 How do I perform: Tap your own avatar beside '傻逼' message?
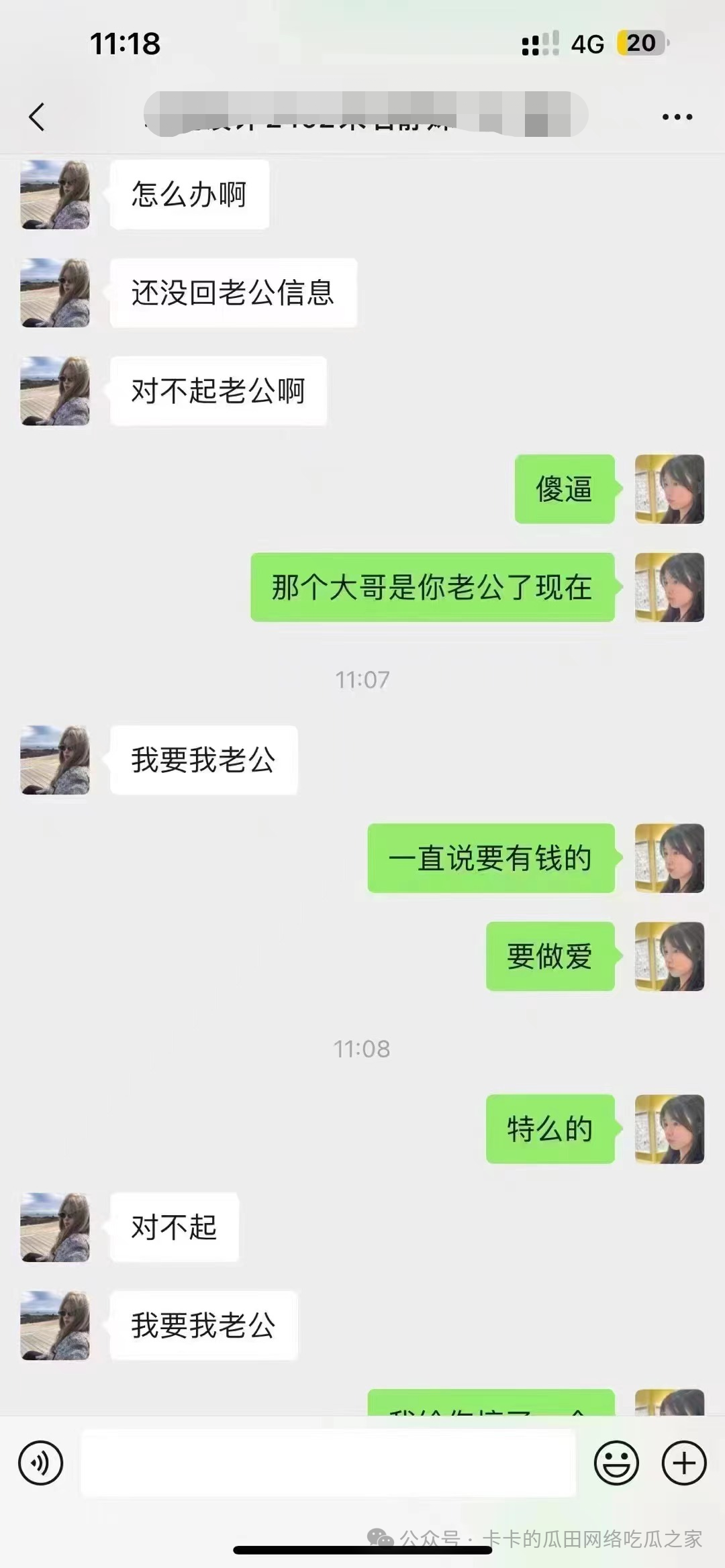pyautogui.click(x=669, y=489)
